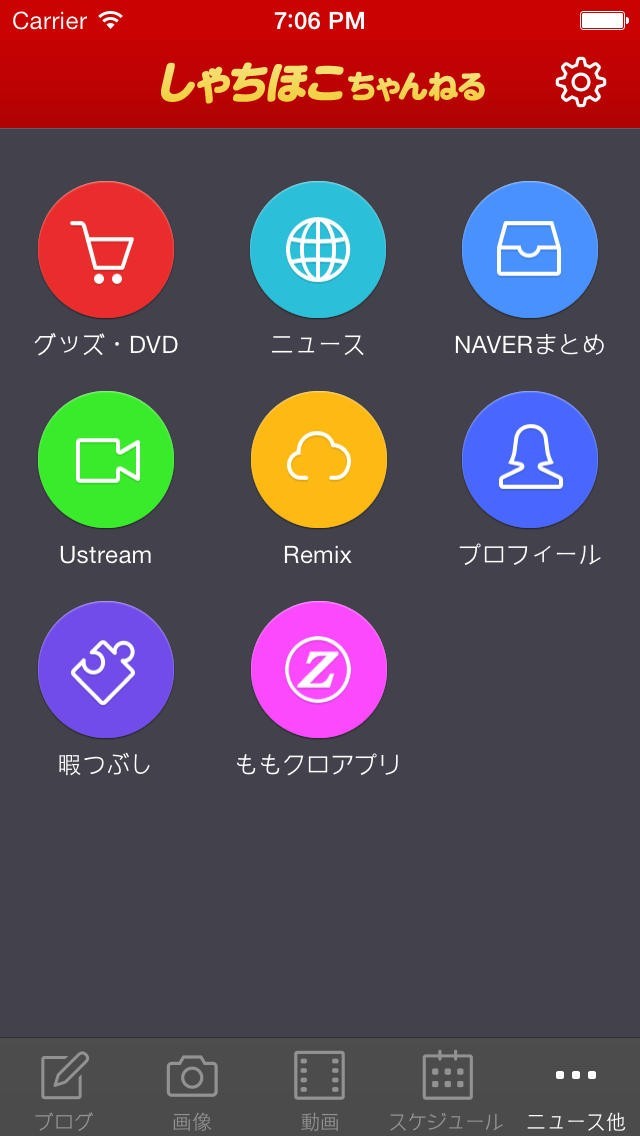
Task: Open 暇つぶし puzzle section
Action: (106, 670)
